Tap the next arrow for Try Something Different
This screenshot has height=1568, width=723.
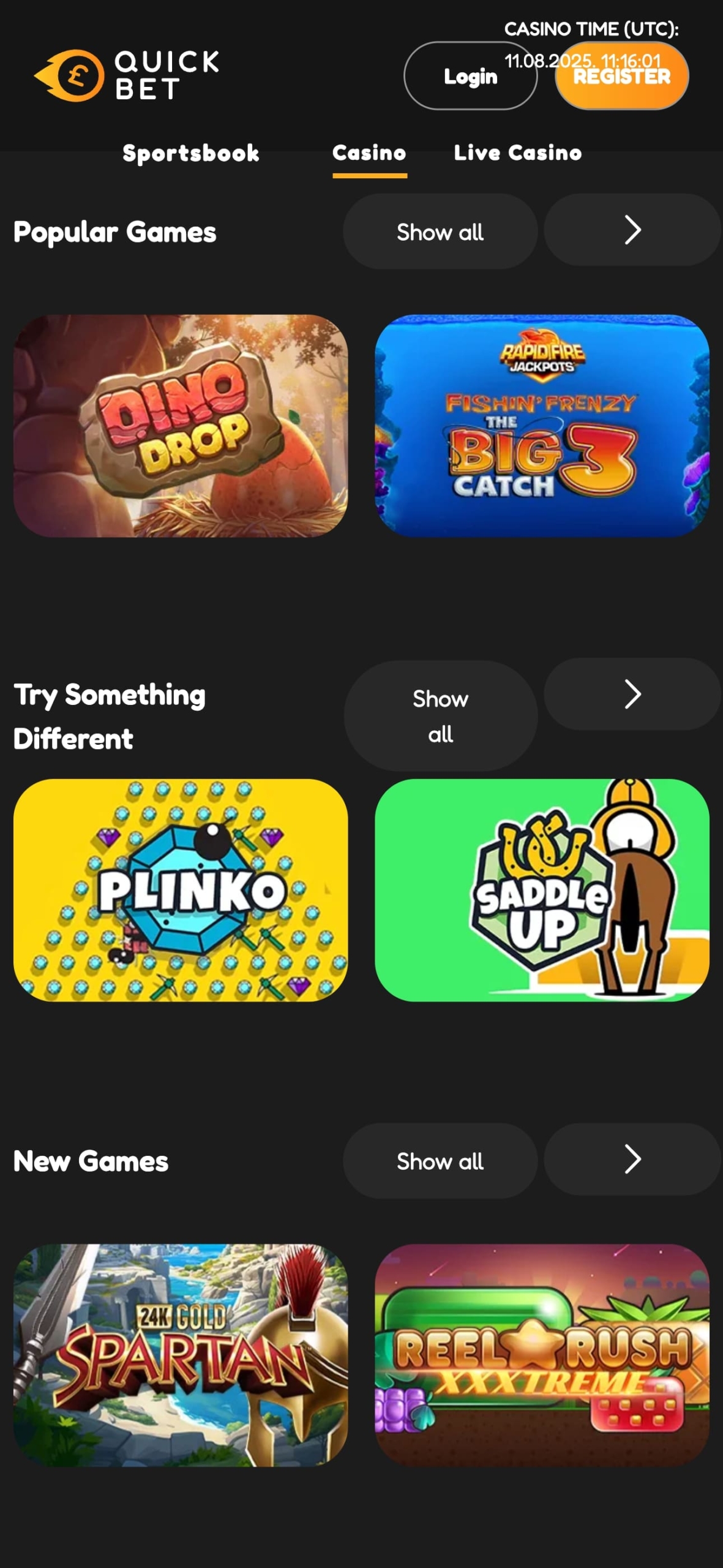(632, 694)
